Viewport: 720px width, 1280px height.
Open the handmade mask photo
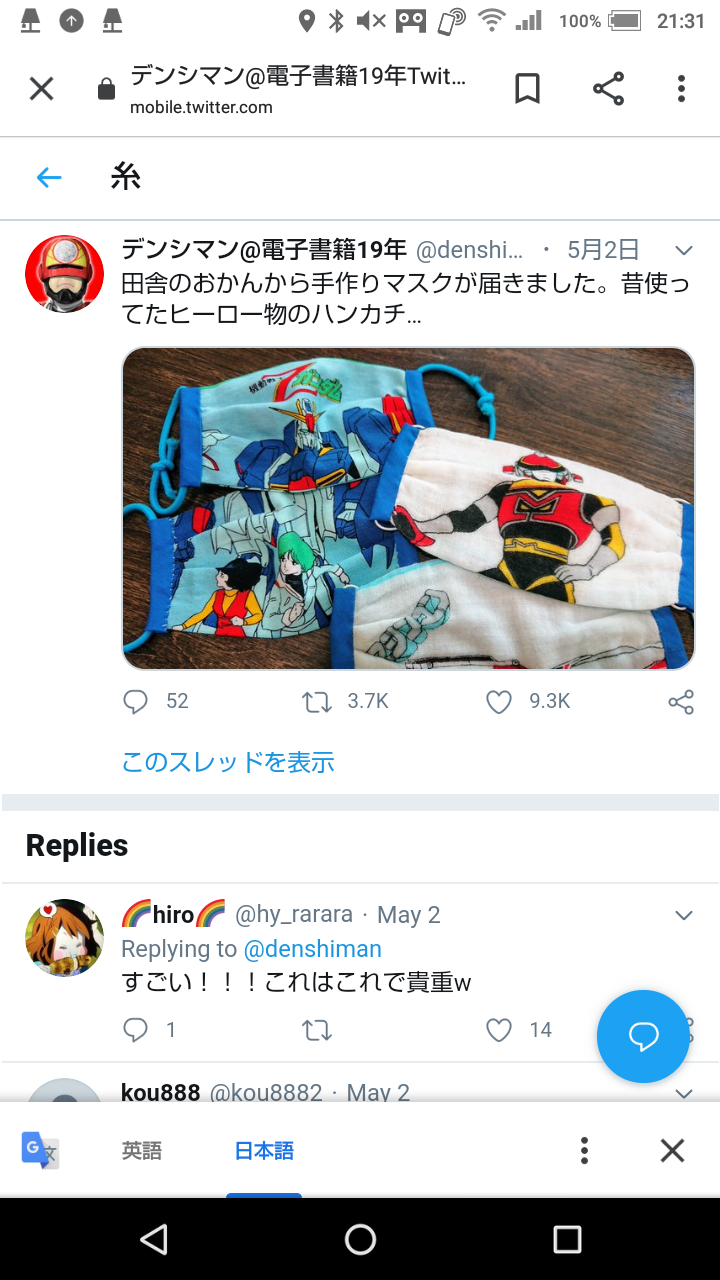[x=408, y=508]
